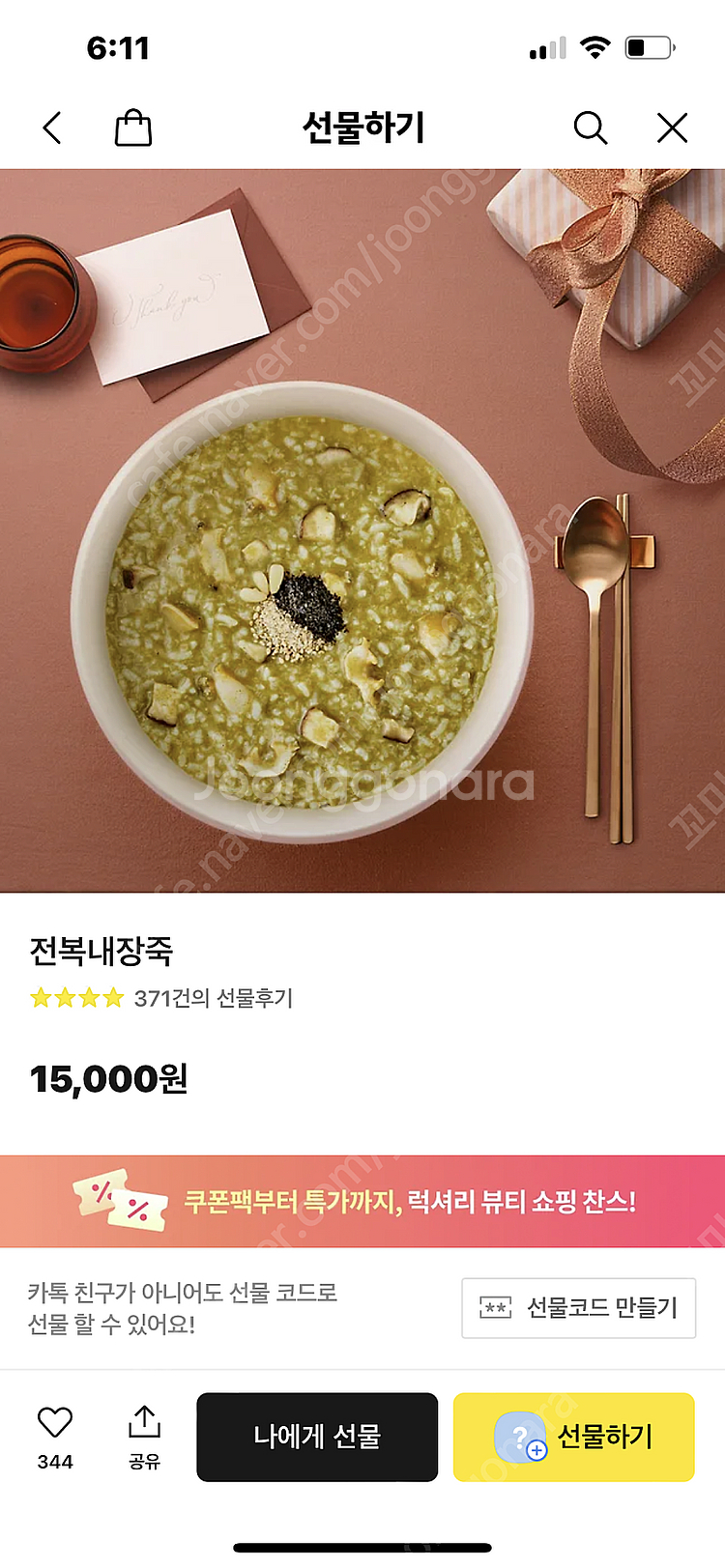Tap 선물코드 만들기 to create a gift code

[578, 1307]
